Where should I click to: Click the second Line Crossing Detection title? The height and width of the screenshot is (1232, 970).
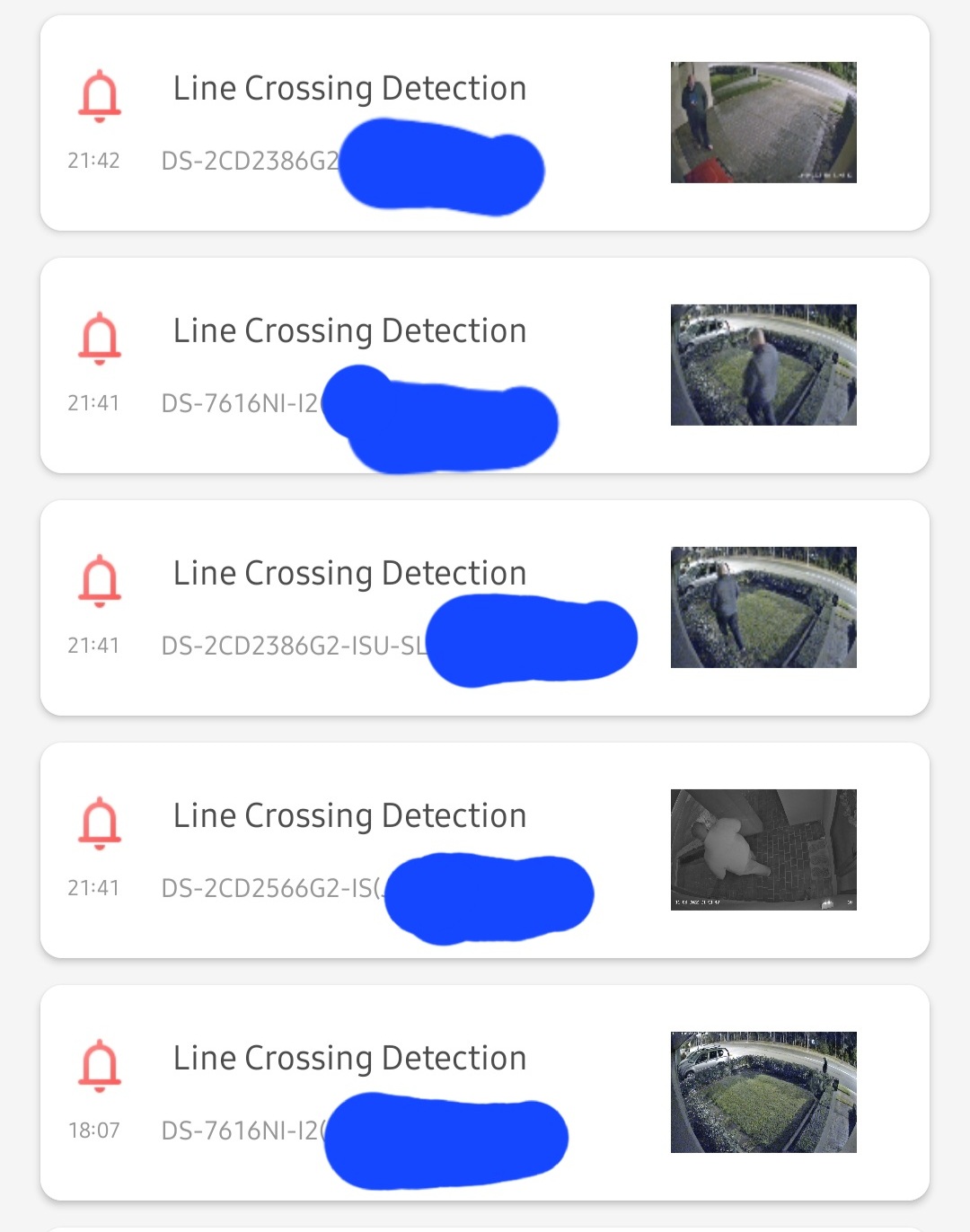(x=349, y=330)
